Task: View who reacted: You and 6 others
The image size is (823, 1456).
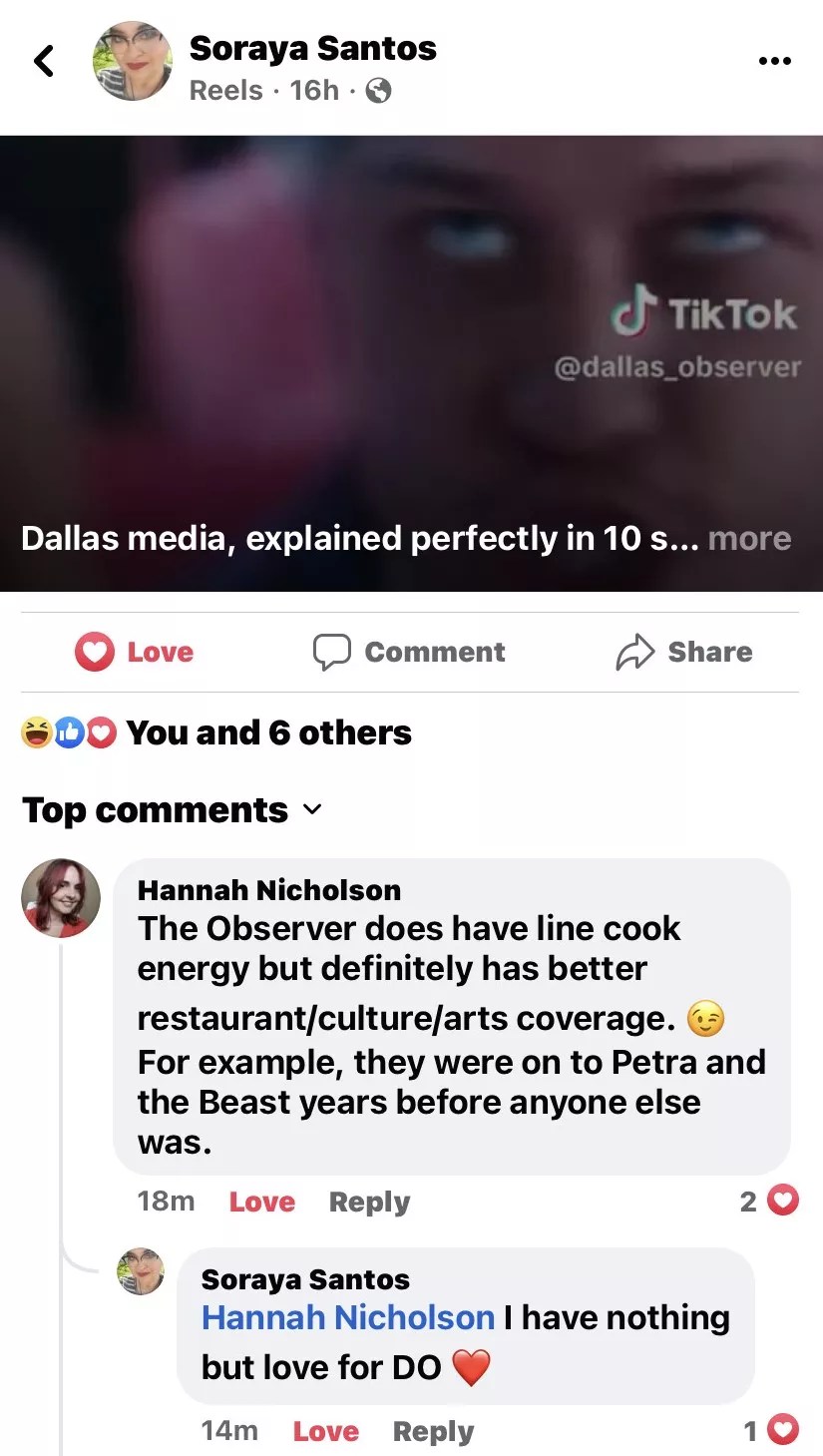Action: pyautogui.click(x=267, y=732)
